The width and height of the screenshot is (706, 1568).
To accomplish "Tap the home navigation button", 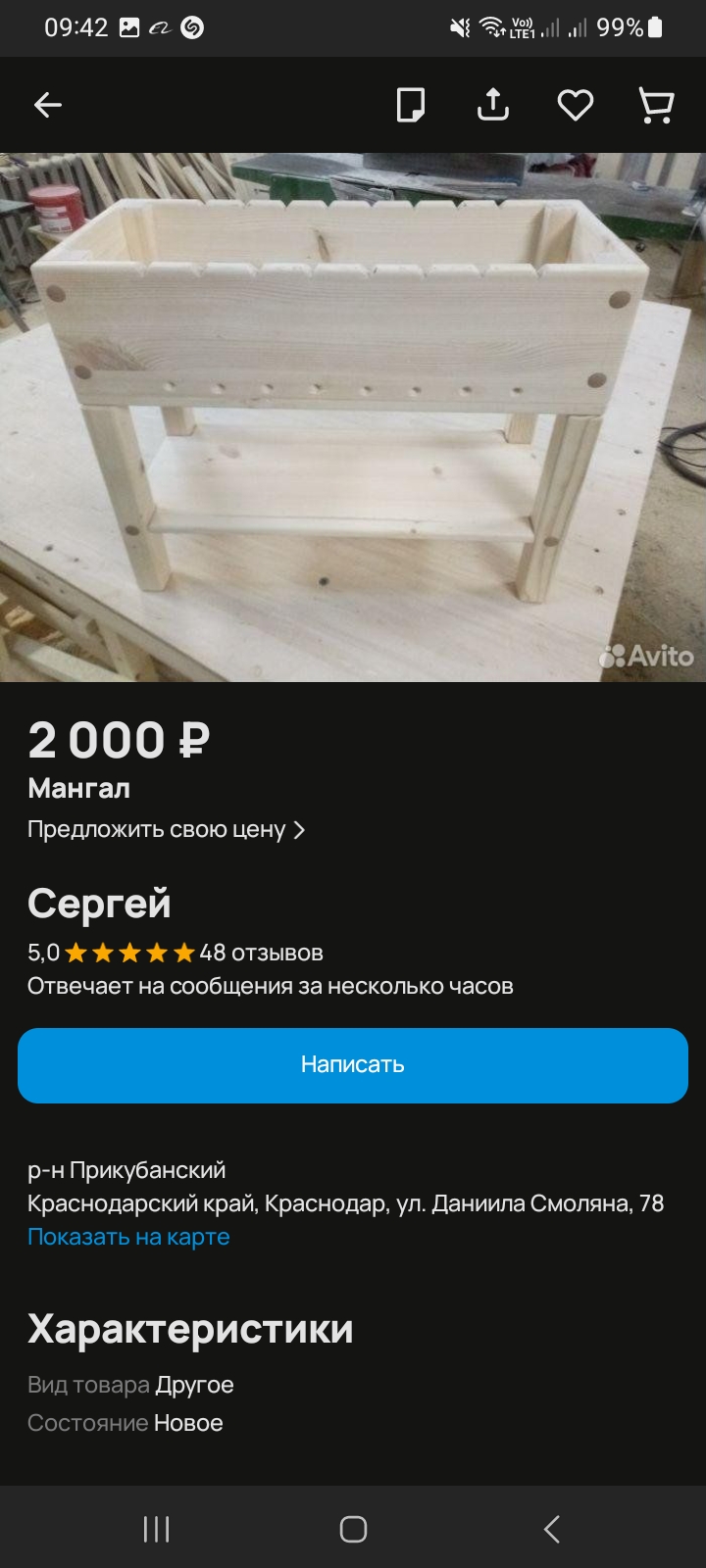I will point(353,1529).
